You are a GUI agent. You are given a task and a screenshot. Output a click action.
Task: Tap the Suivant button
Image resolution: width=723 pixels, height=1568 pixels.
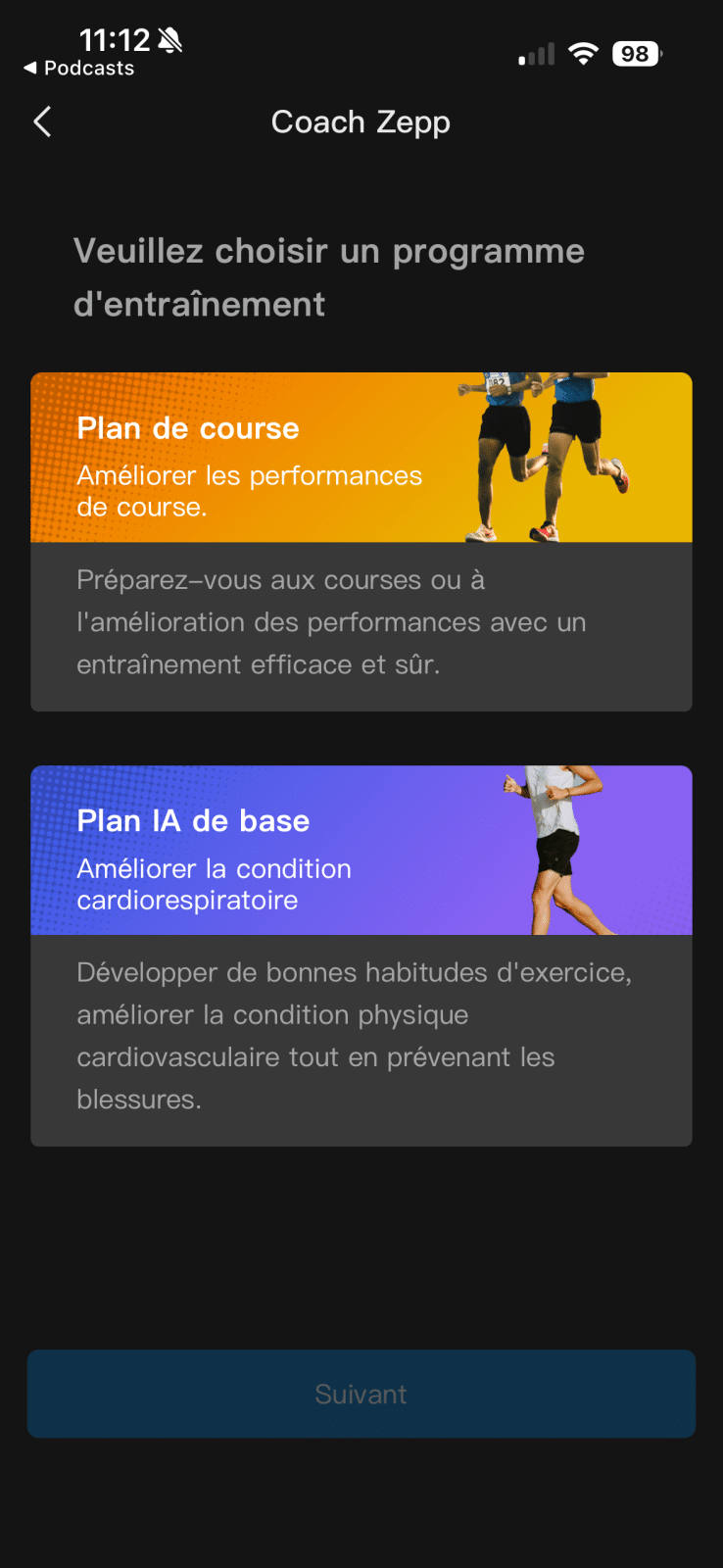click(x=361, y=1394)
